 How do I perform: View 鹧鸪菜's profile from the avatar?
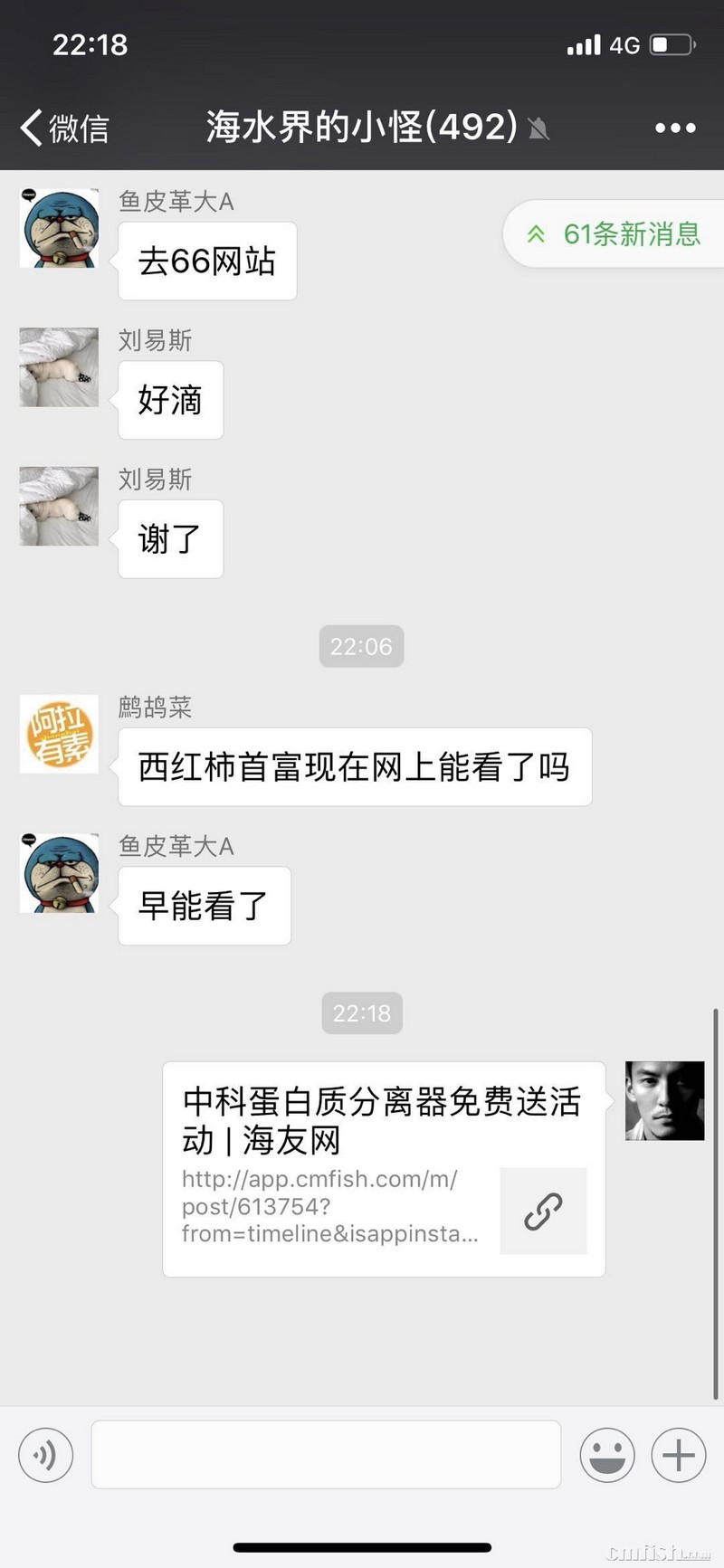click(x=59, y=734)
